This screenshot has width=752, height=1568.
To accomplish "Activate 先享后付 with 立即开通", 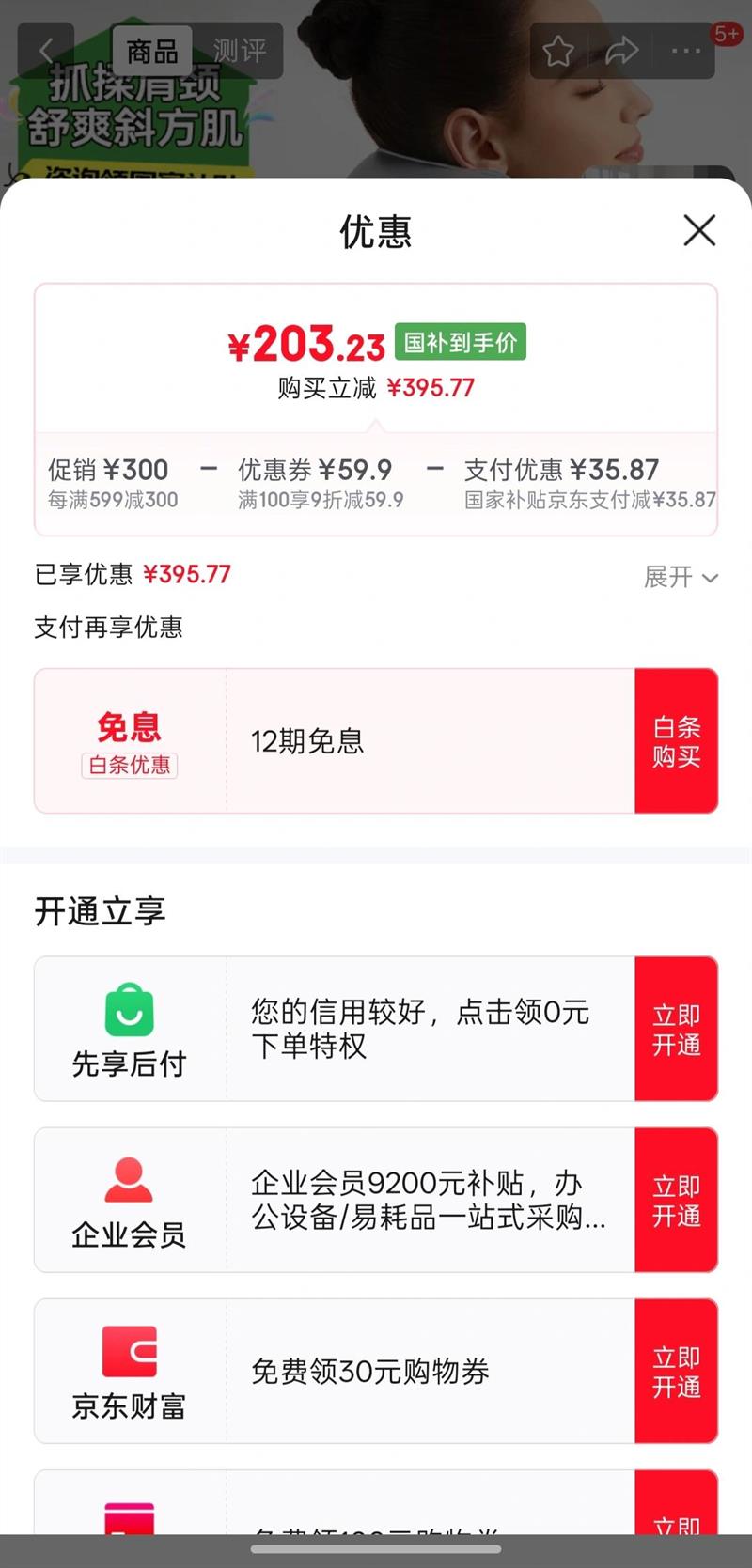I will point(676,1029).
